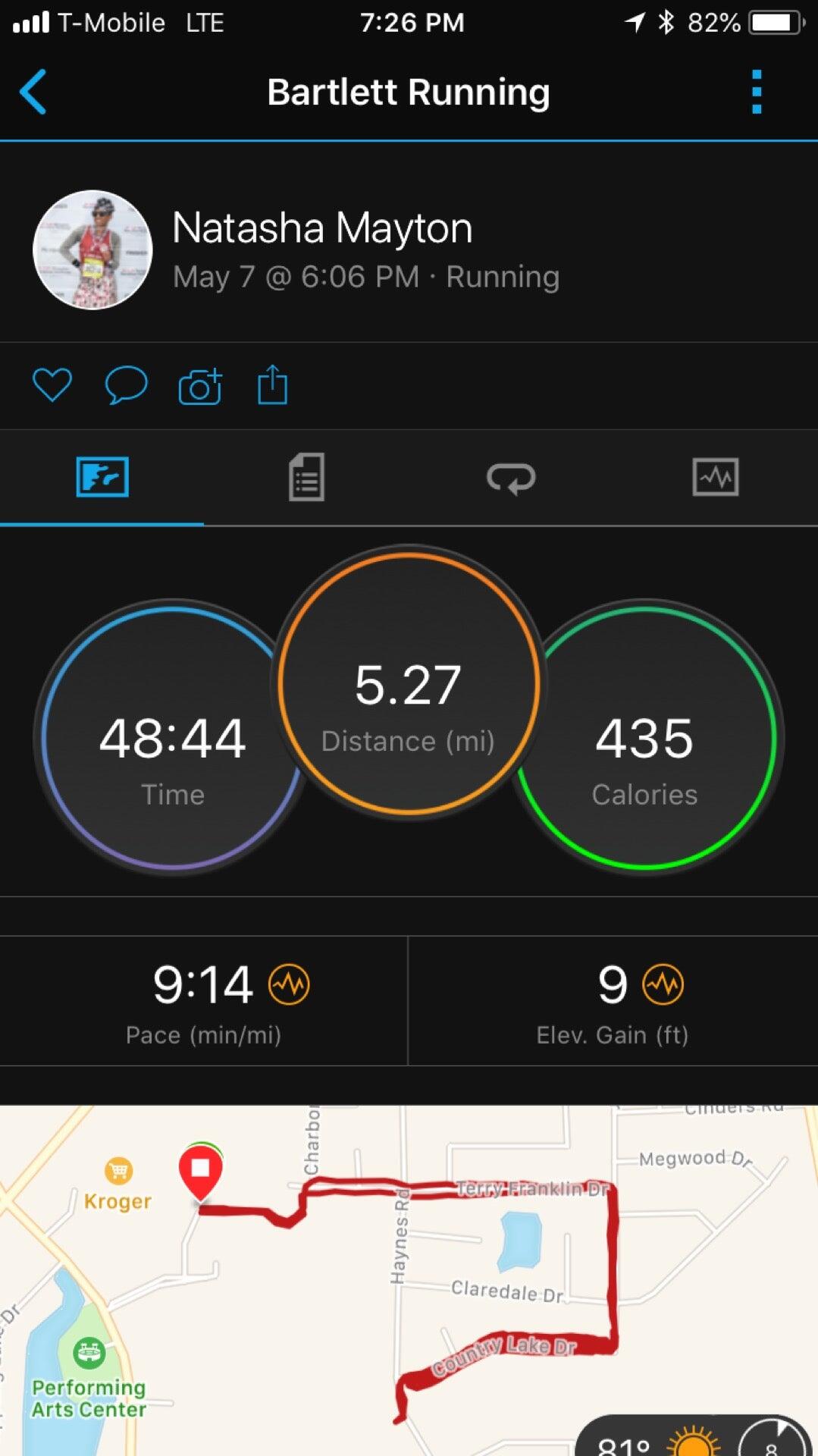
Task: Add a photo to the activity
Action: point(200,386)
